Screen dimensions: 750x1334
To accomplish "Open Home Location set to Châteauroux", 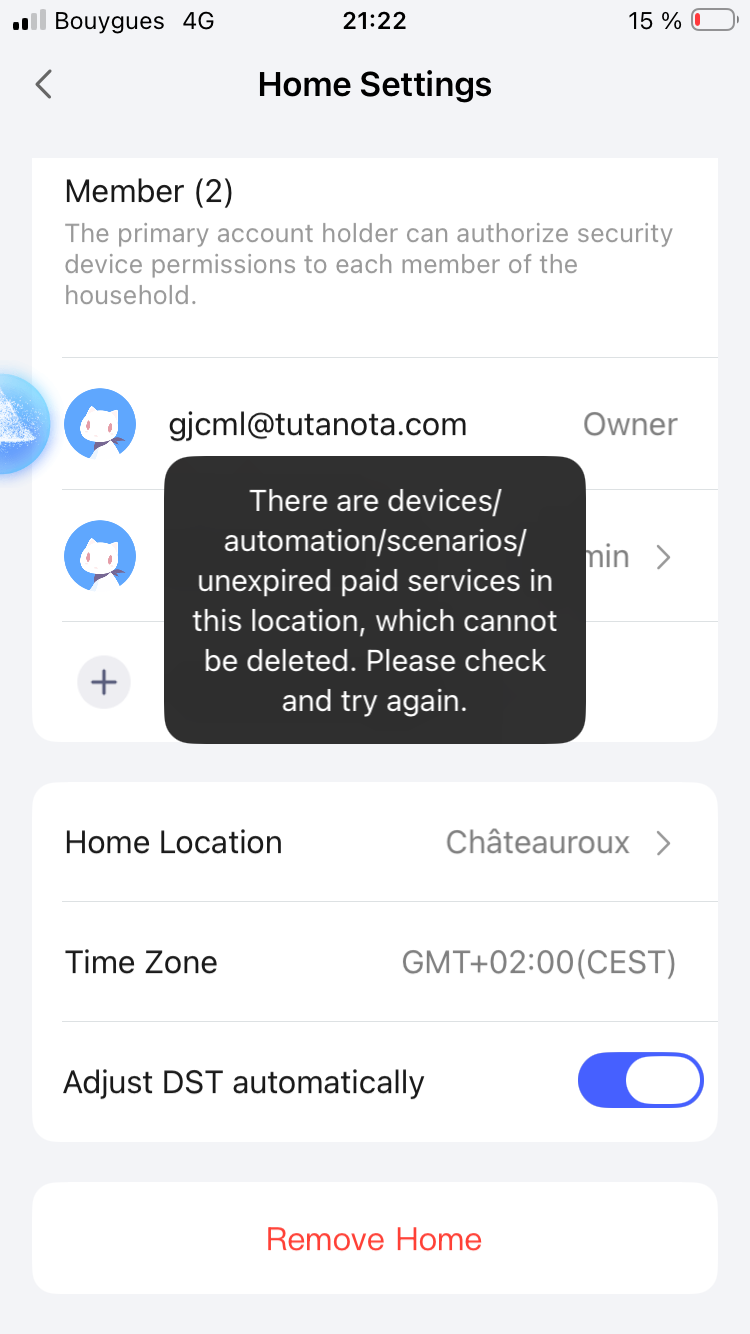I will [x=375, y=842].
